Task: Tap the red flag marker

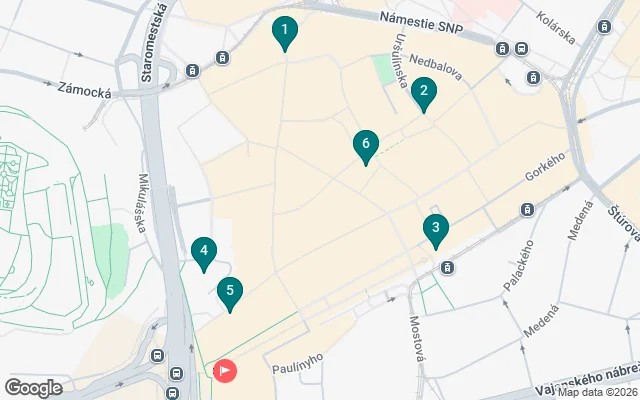Action: [226, 371]
